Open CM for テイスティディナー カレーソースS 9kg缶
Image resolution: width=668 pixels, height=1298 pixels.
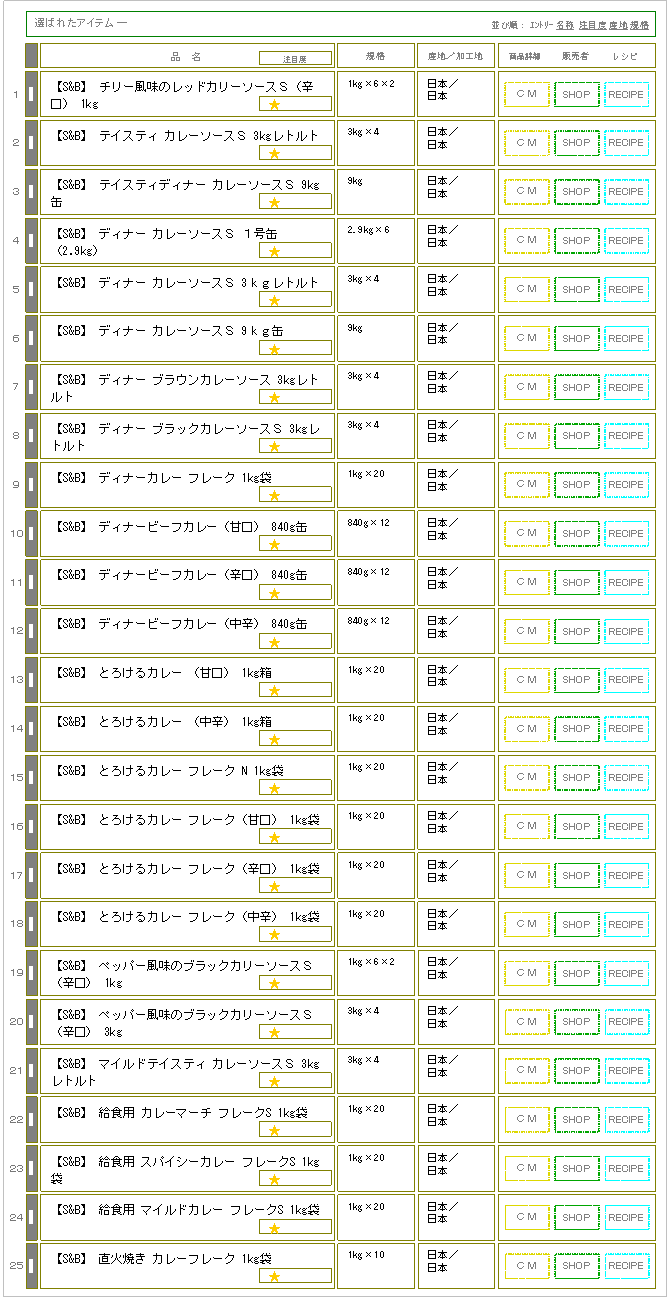click(x=526, y=192)
